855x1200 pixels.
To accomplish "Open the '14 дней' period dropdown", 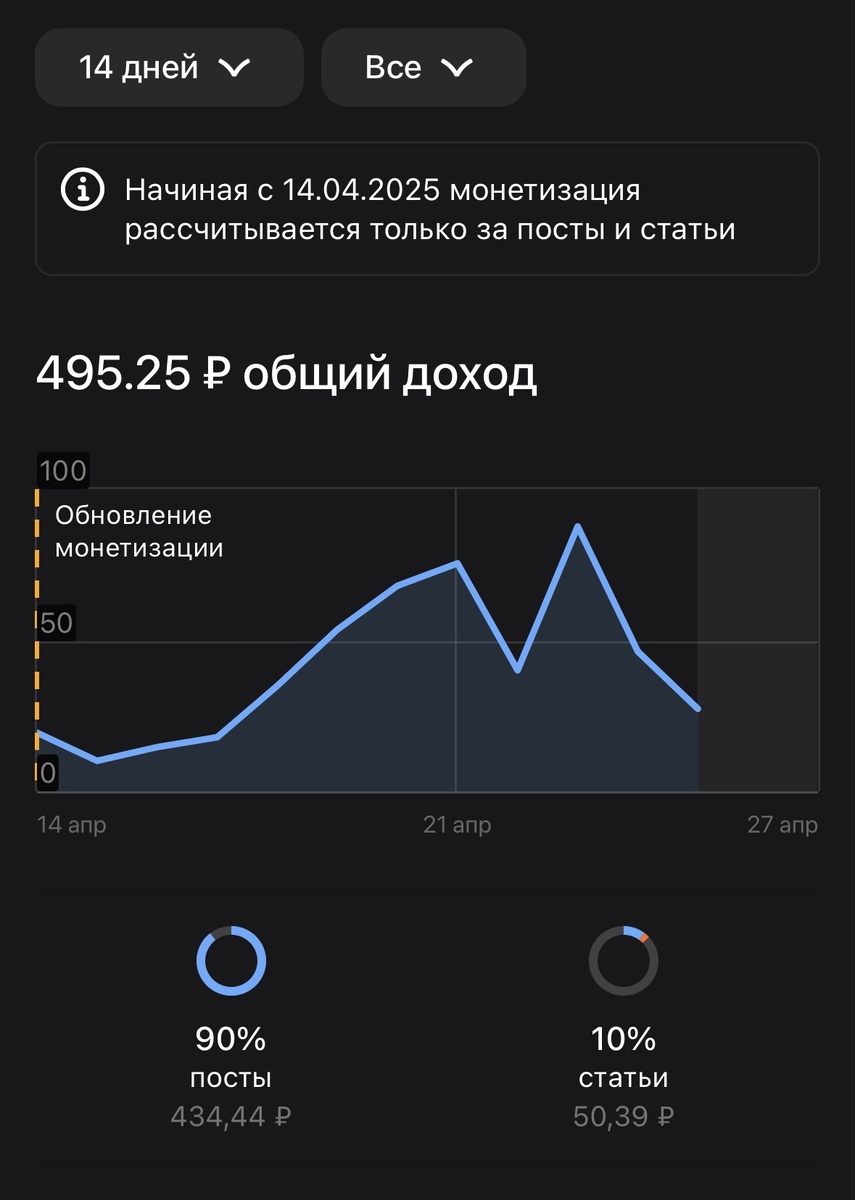I will (169, 68).
